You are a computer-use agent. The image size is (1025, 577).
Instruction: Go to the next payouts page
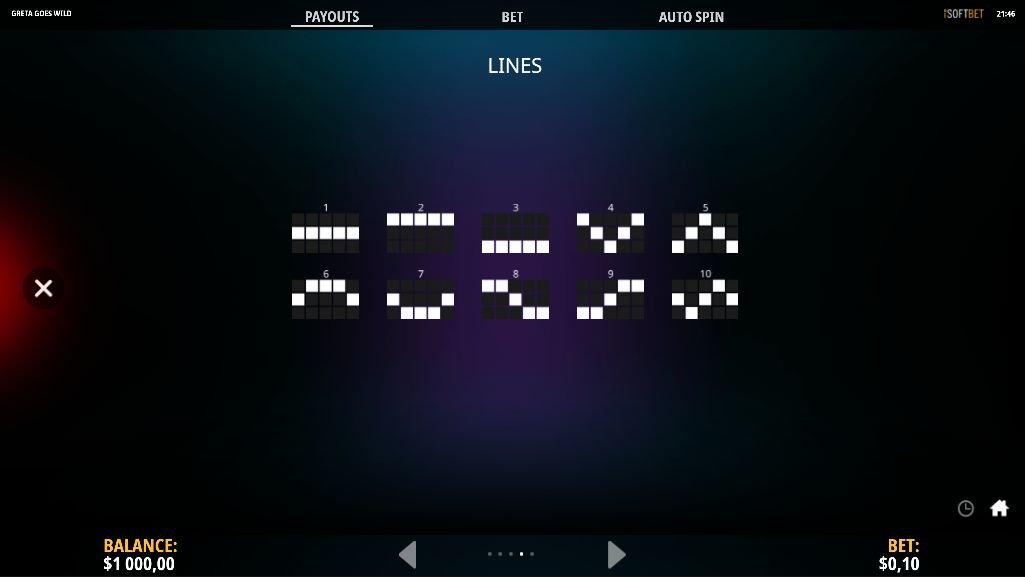pos(617,554)
